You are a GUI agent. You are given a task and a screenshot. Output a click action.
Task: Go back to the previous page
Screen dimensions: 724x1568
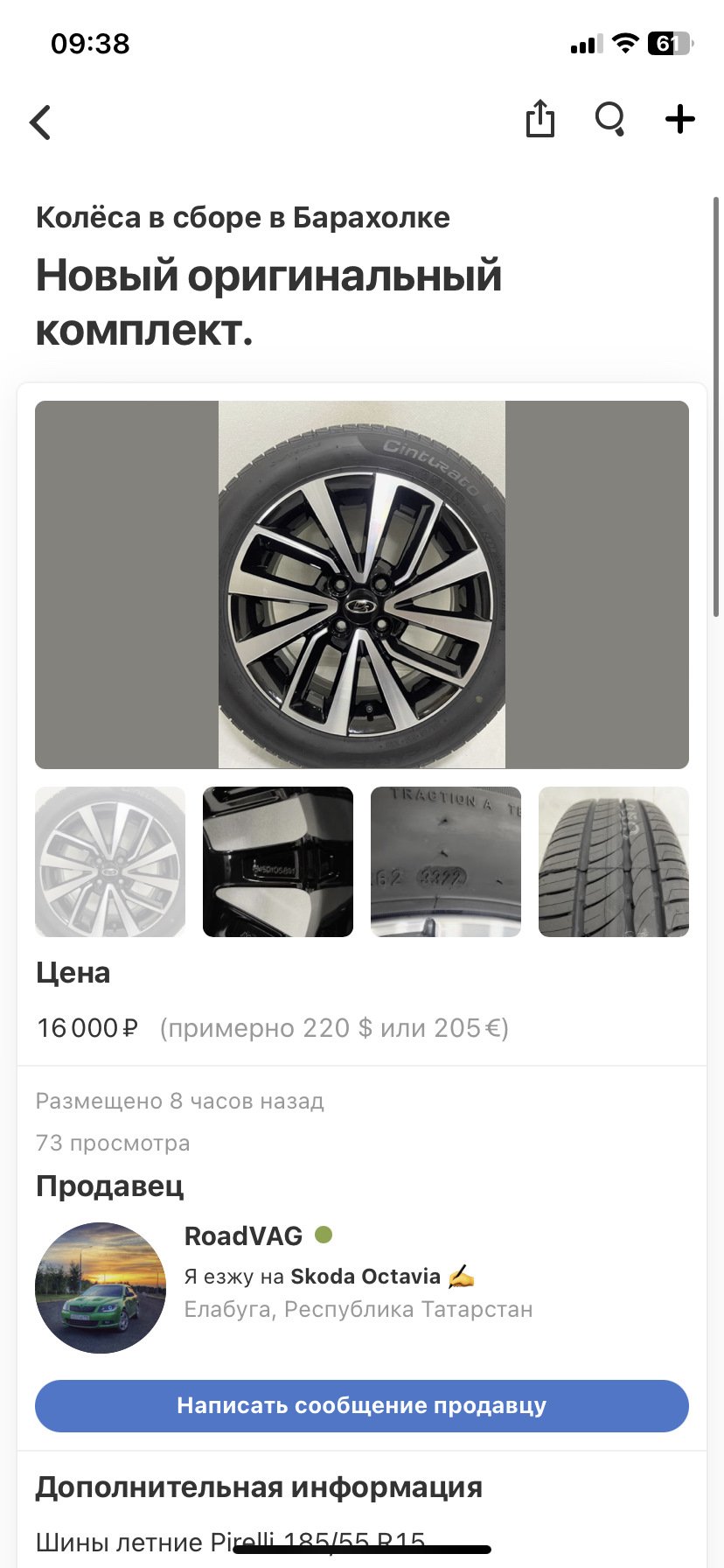40,122
